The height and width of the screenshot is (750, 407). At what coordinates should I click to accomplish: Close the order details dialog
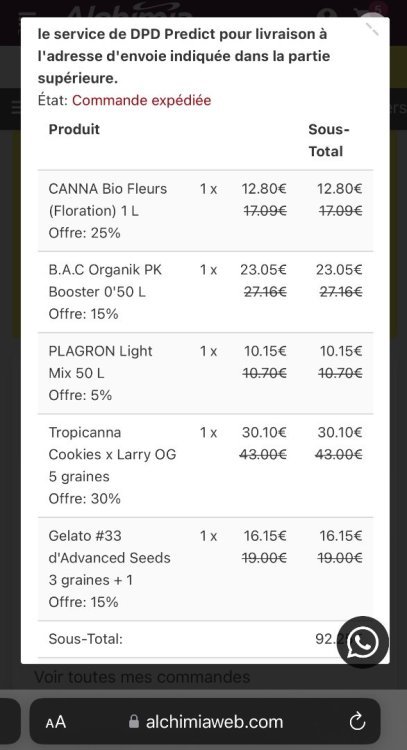[x=372, y=30]
